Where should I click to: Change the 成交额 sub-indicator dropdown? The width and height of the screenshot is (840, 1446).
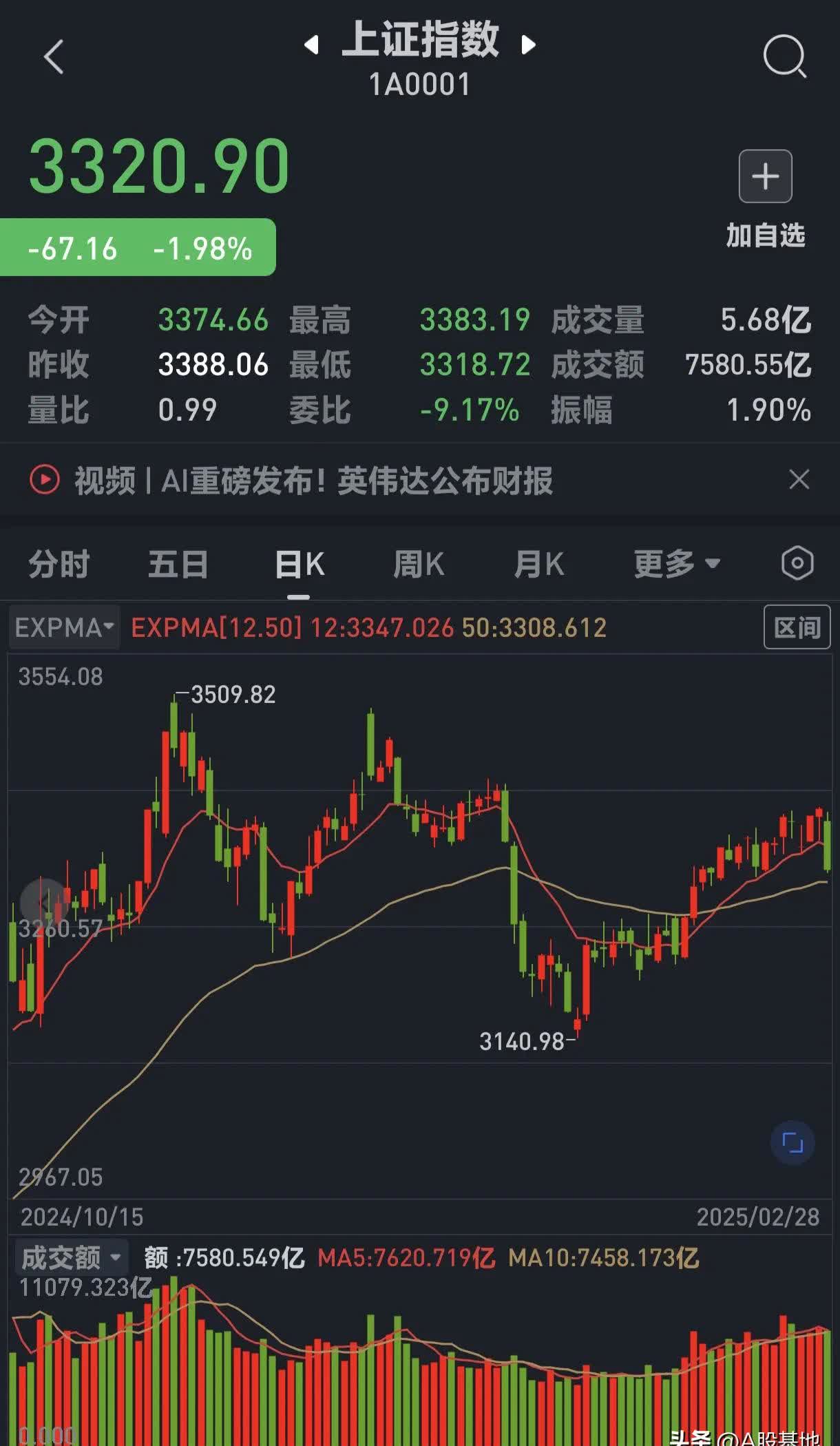pyautogui.click(x=71, y=1258)
